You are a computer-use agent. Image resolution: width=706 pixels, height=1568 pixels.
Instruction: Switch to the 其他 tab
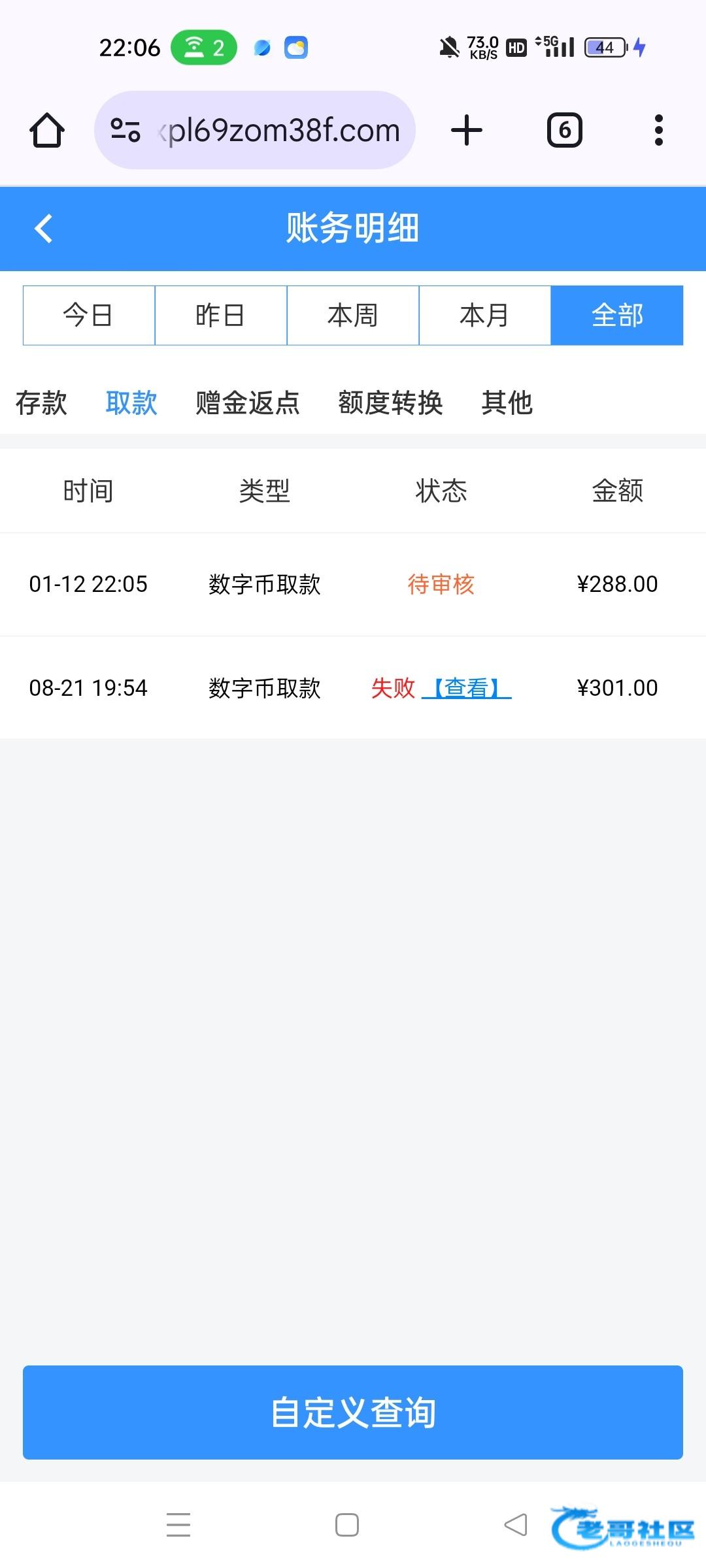(x=507, y=402)
